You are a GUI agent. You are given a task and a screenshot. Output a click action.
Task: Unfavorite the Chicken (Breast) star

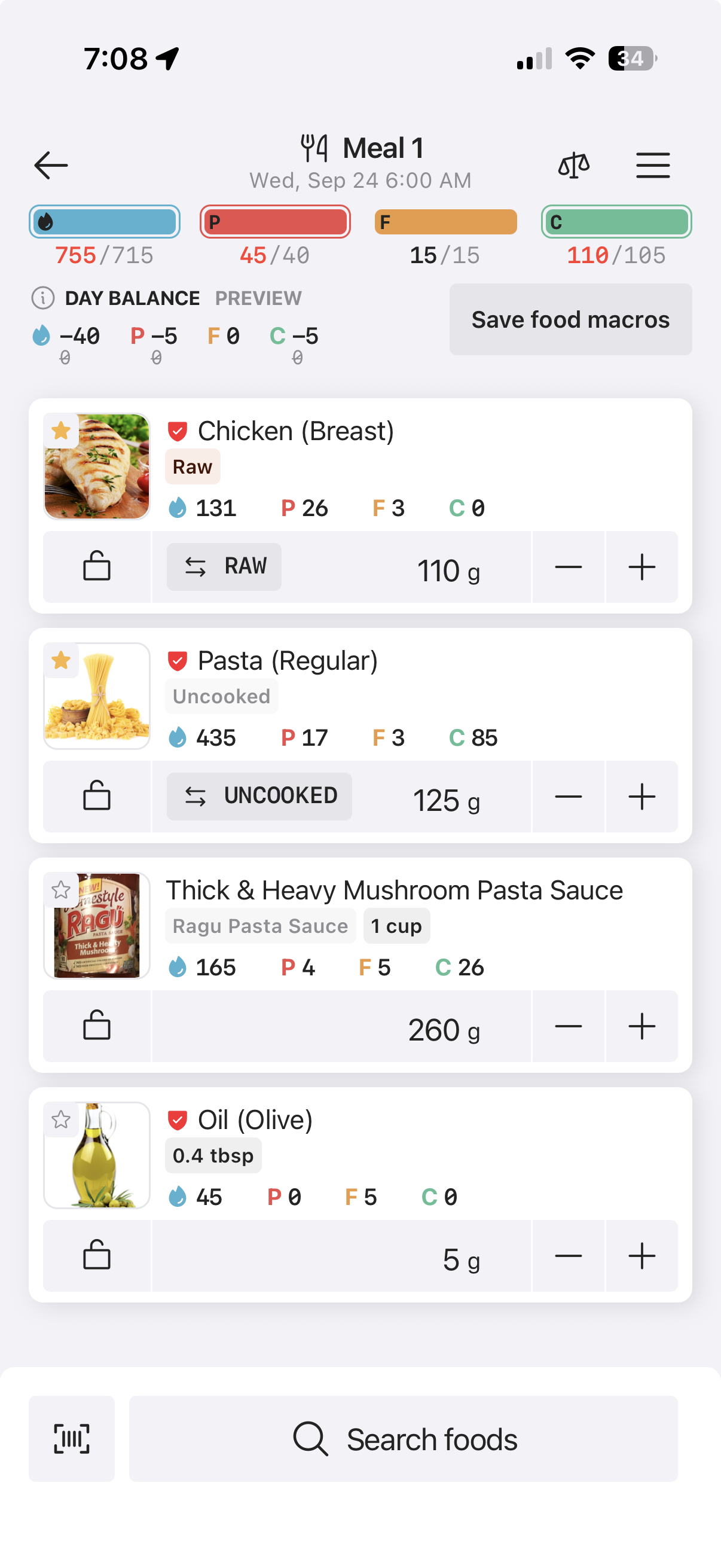click(x=60, y=431)
